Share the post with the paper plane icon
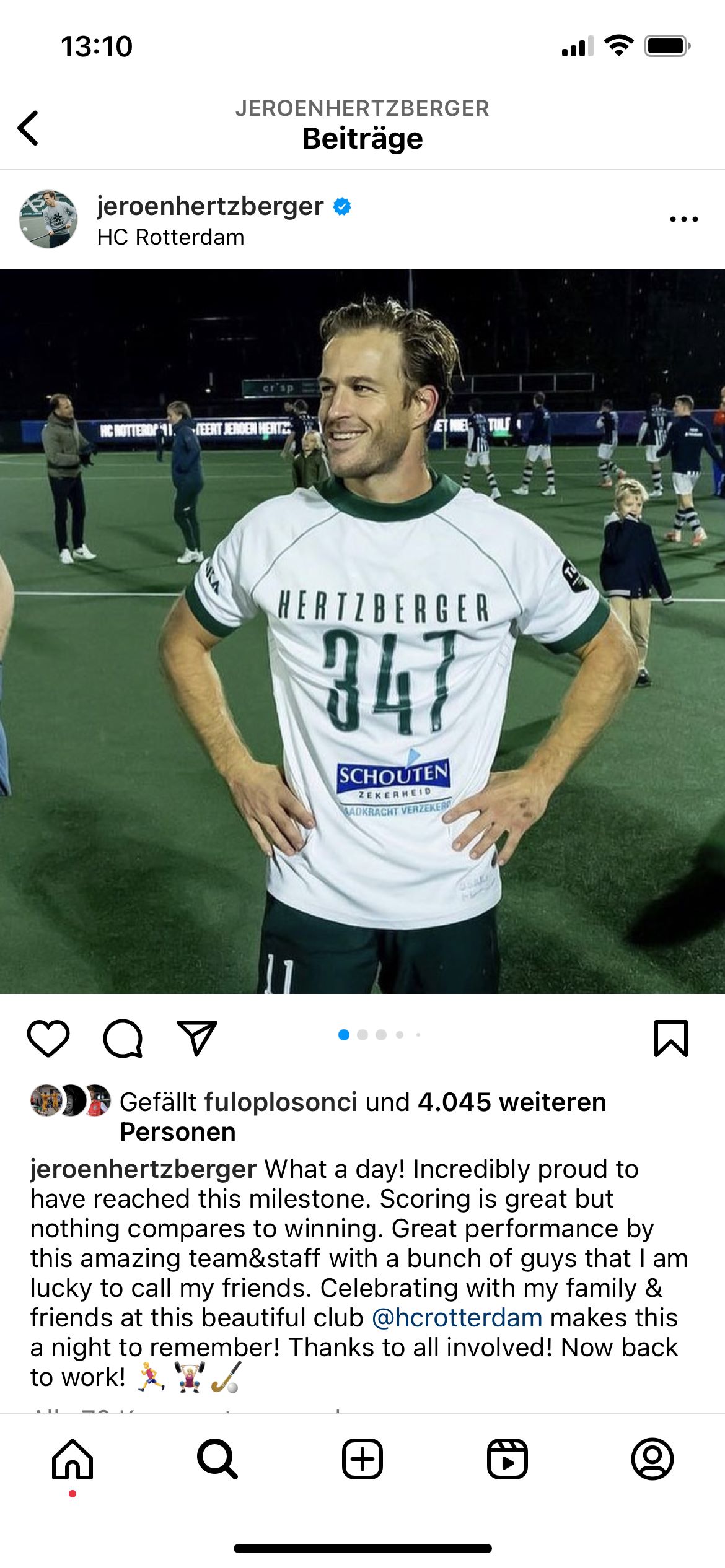Screen dimensions: 725x1568 point(197,1039)
